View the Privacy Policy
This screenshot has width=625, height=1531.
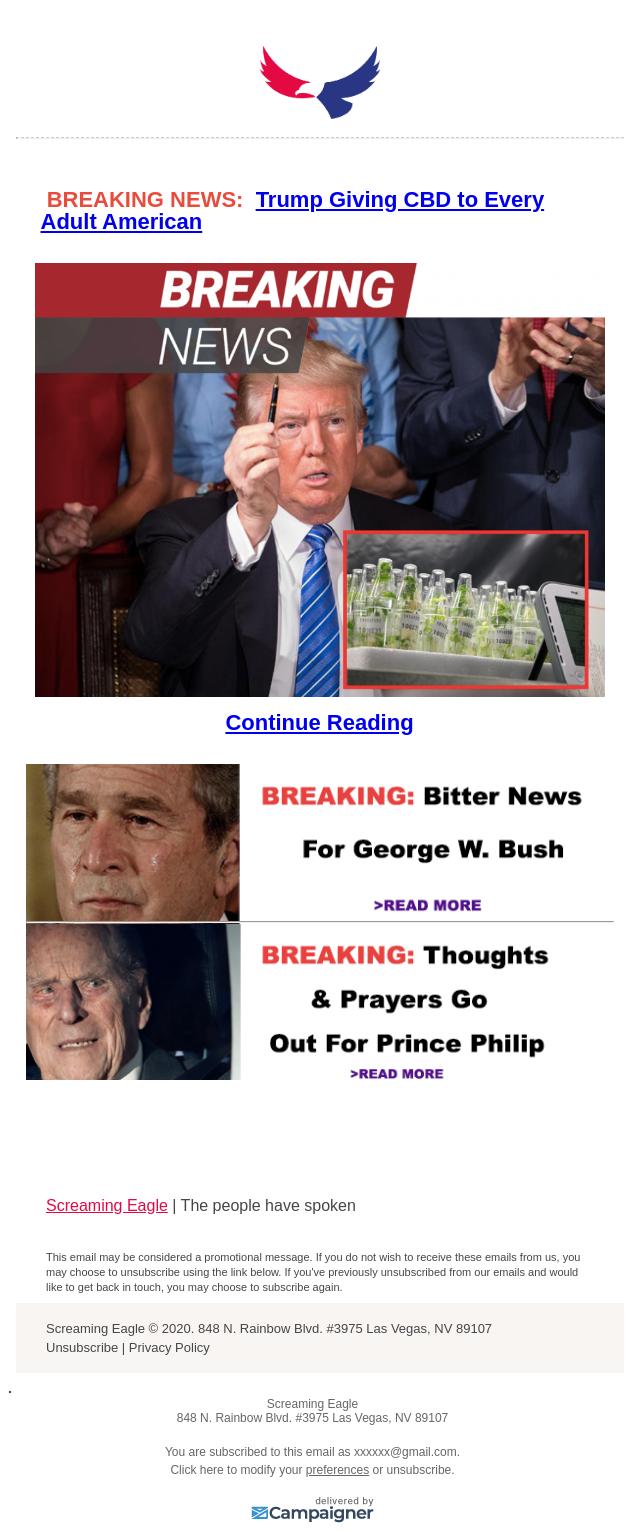point(169,1347)
